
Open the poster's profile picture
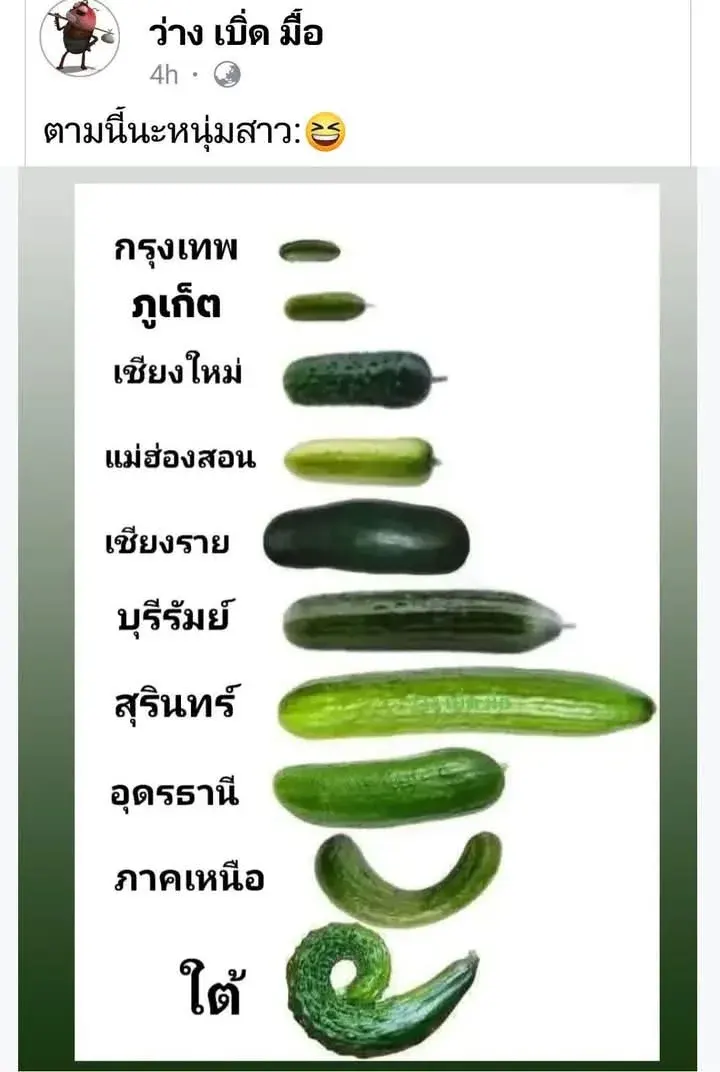[79, 38]
